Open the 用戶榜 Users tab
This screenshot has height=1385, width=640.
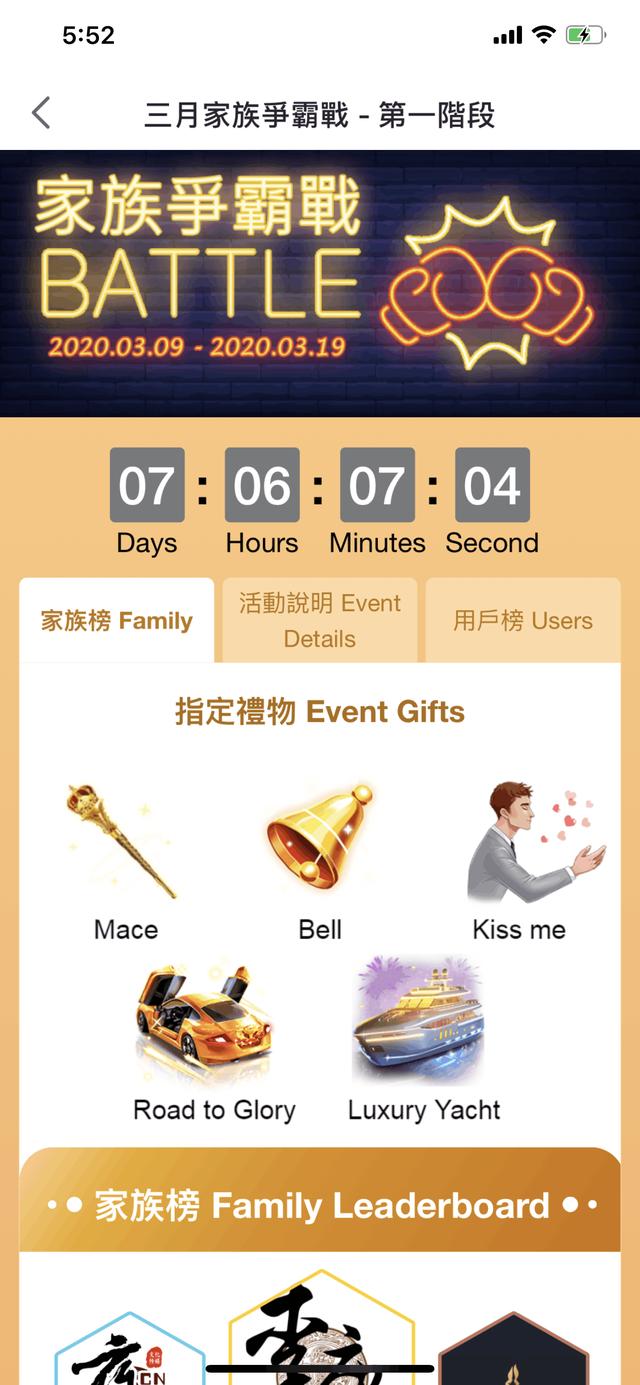522,621
